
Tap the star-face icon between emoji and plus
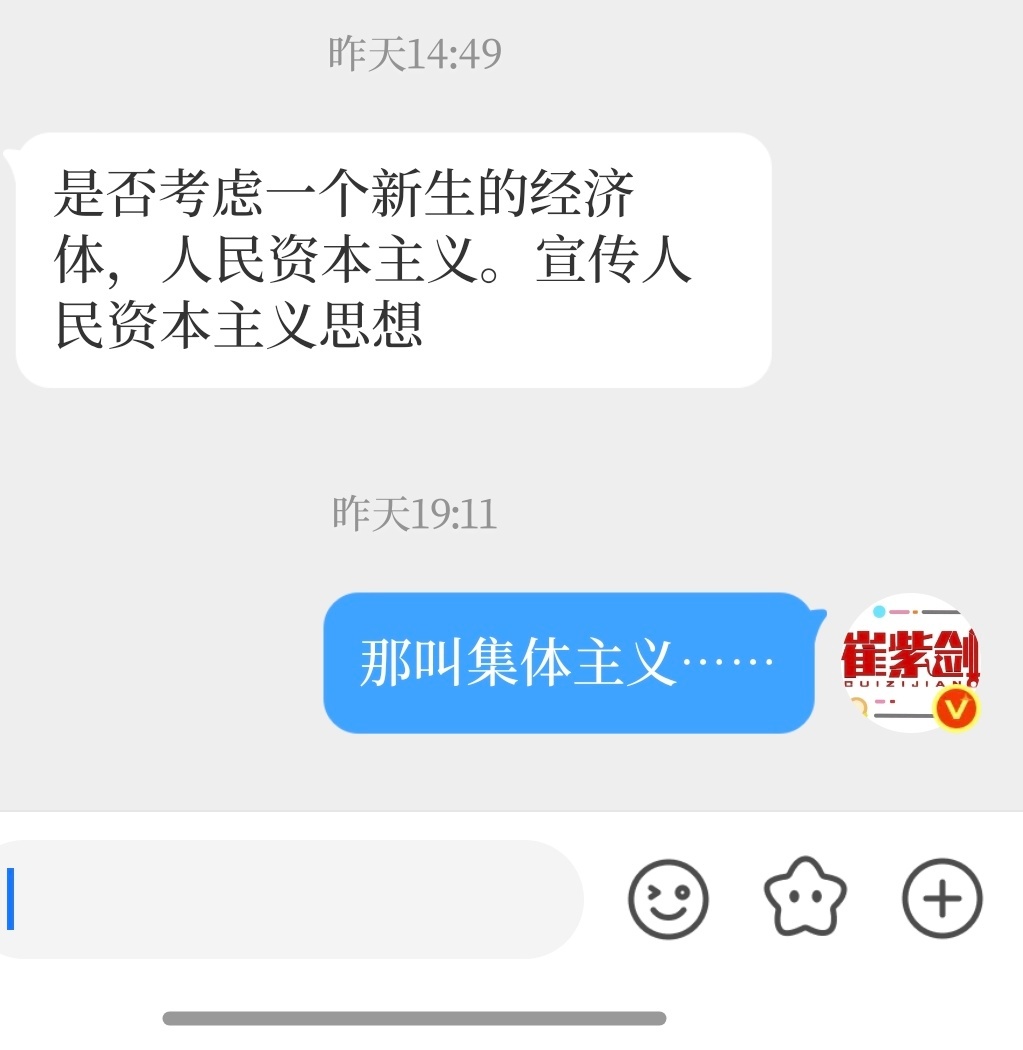(803, 899)
